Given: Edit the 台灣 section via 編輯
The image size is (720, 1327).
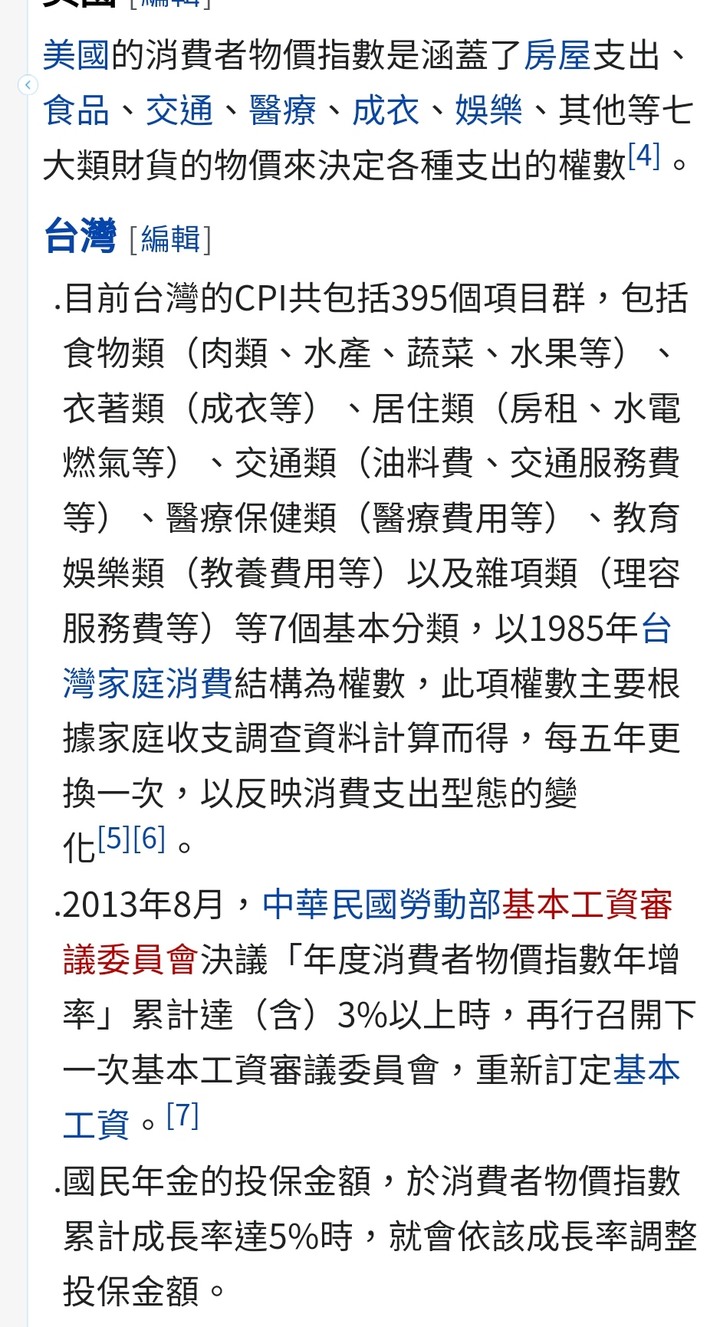Looking at the screenshot, I should coord(170,238).
